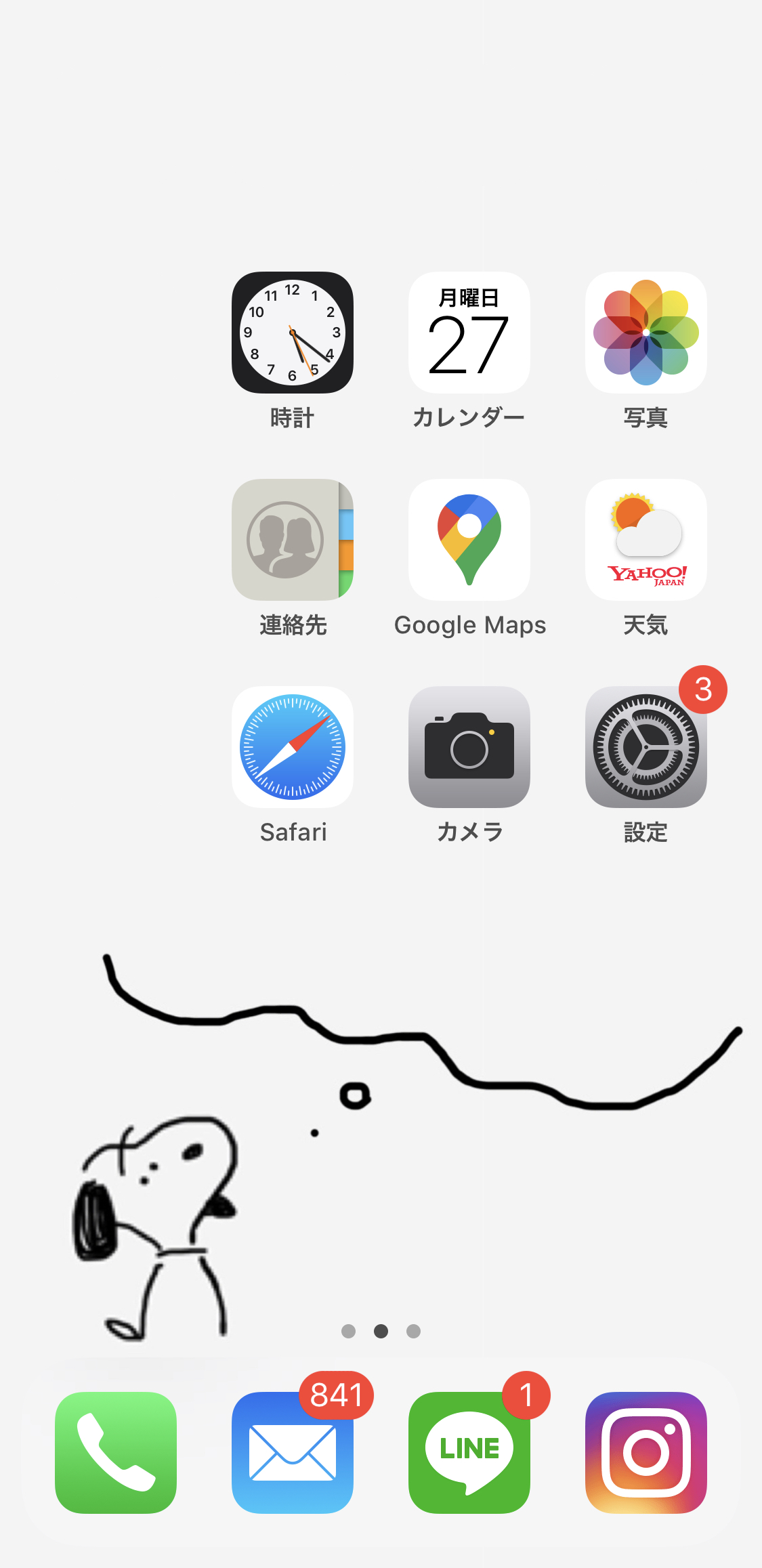Launch the Safari browser
This screenshot has width=762, height=1568.
293,747
